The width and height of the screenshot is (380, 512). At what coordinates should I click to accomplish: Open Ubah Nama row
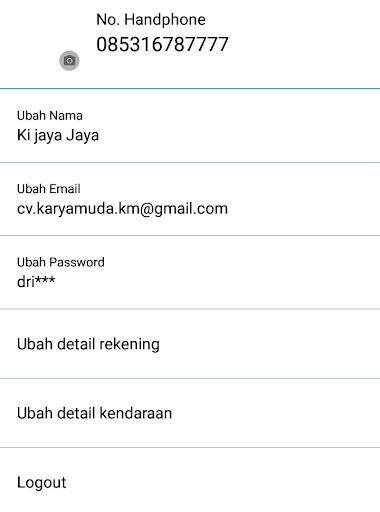click(x=190, y=126)
